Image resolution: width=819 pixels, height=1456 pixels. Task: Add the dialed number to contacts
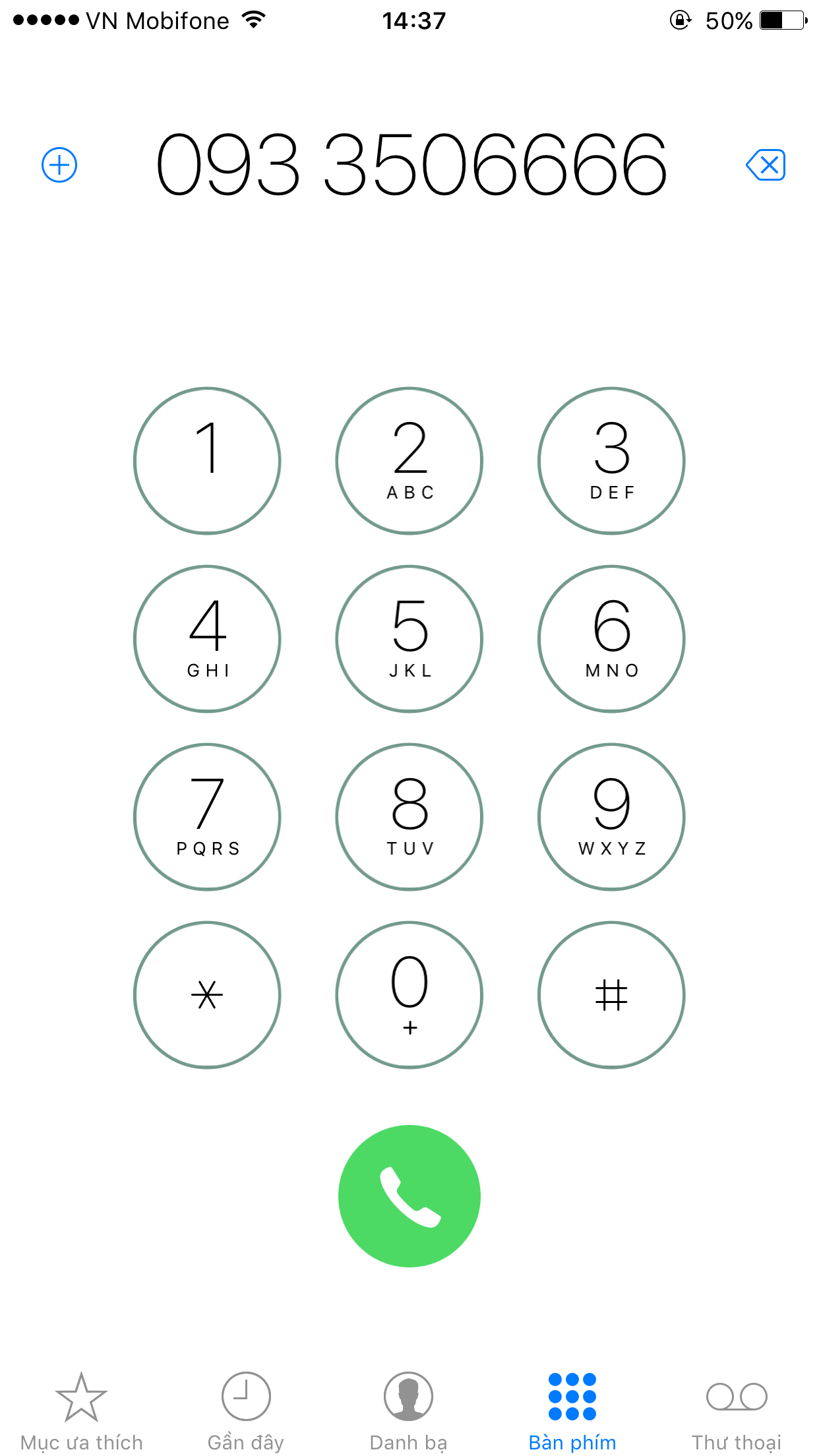(x=59, y=165)
